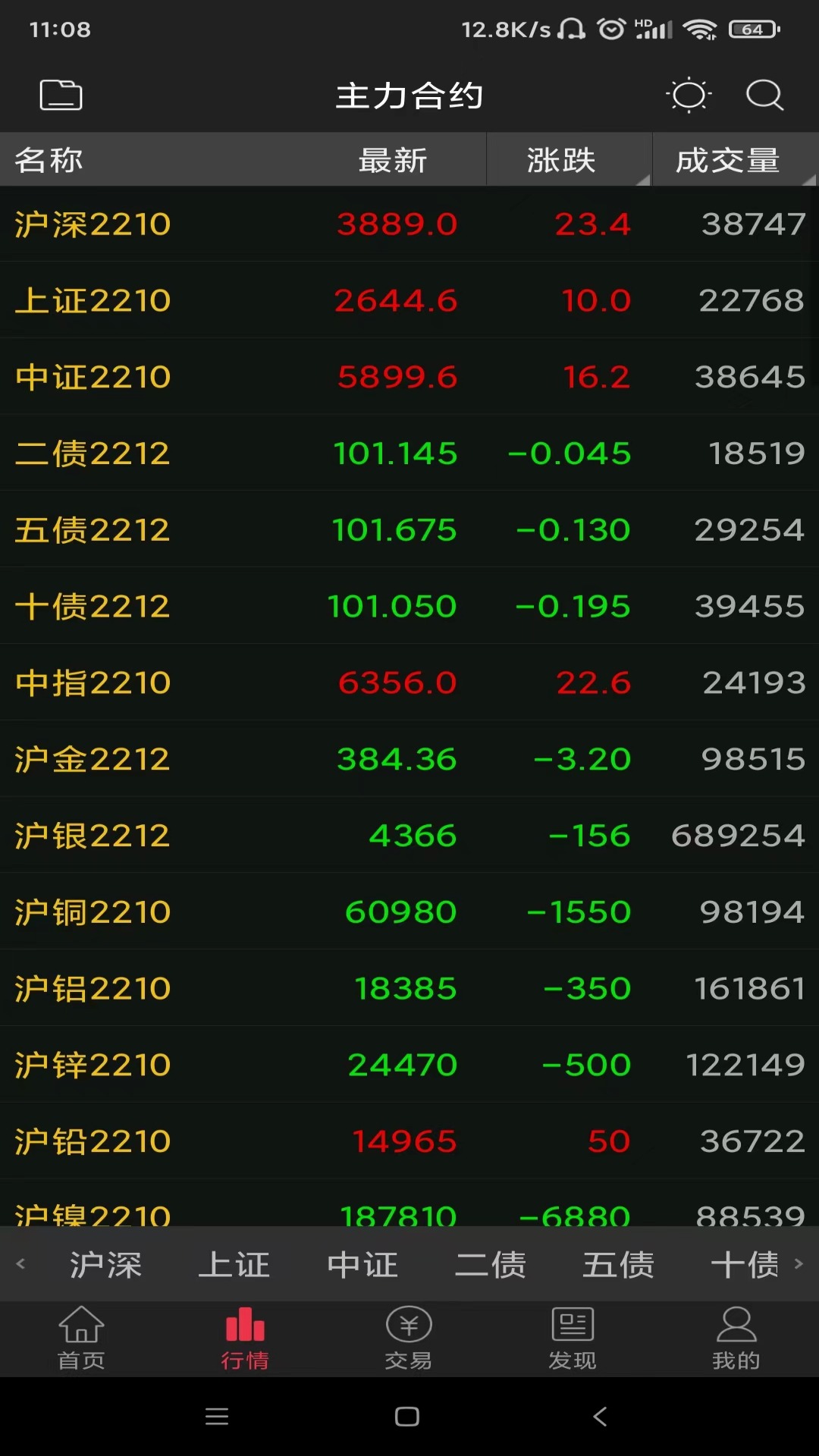The width and height of the screenshot is (819, 1456).
Task: View the 沪铜2210 contract
Action: (x=409, y=912)
